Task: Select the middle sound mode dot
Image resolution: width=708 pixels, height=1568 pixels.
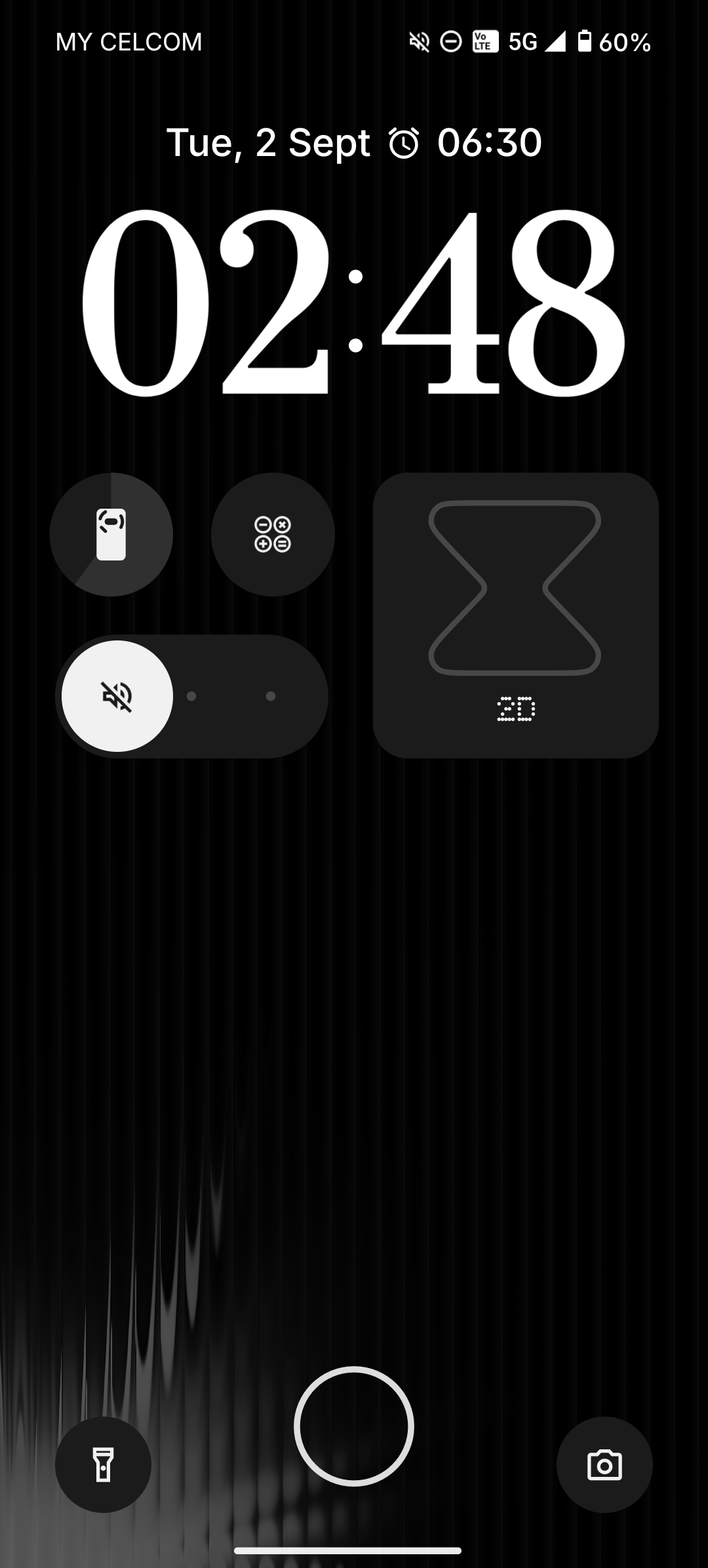Action: point(191,696)
